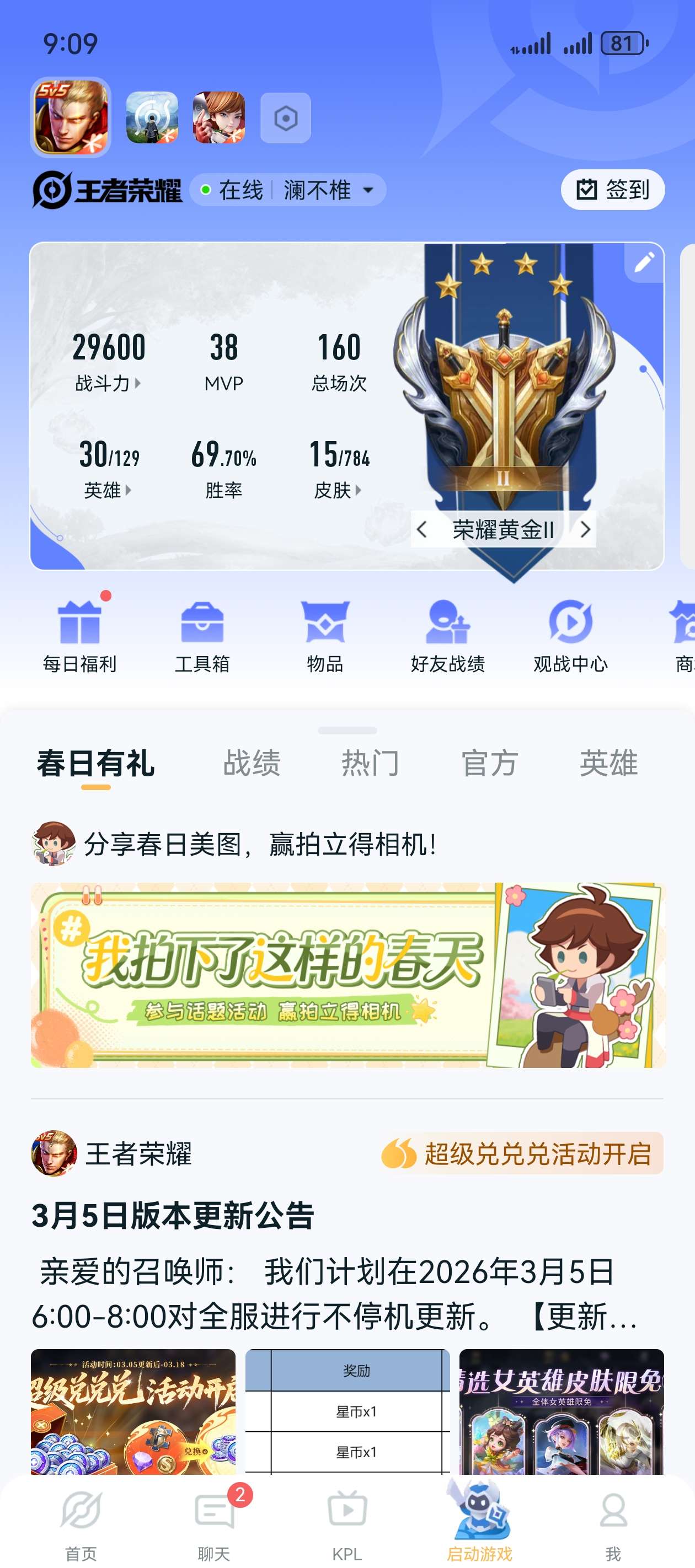Switch to the 战绩 tab

click(x=252, y=762)
